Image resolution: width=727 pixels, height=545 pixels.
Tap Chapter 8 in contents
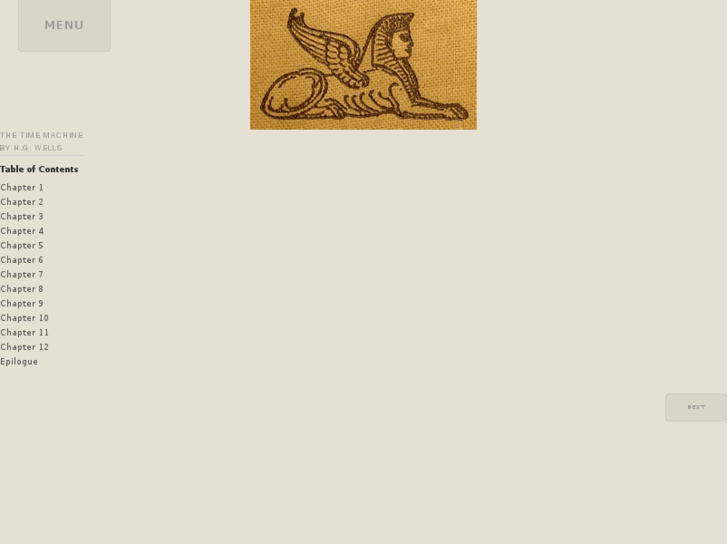pyautogui.click(x=22, y=289)
